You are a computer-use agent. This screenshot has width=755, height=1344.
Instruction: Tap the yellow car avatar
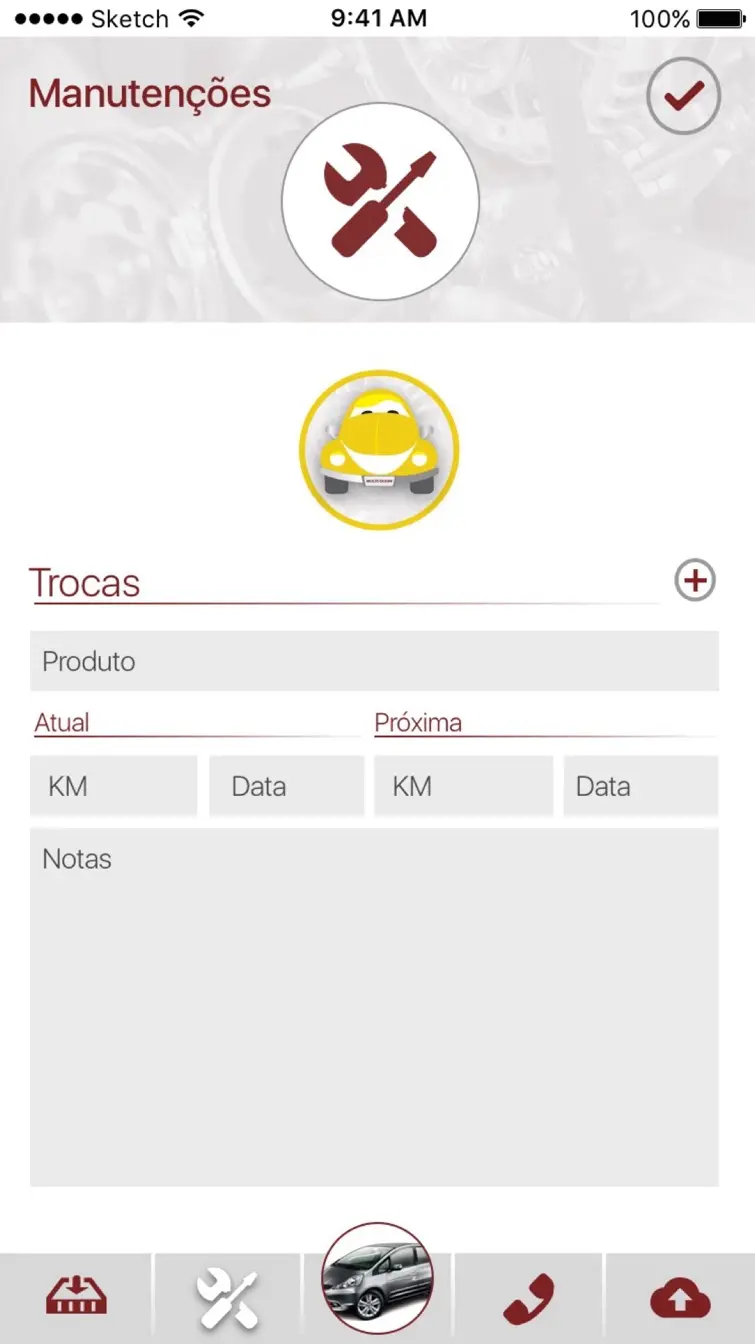click(379, 449)
